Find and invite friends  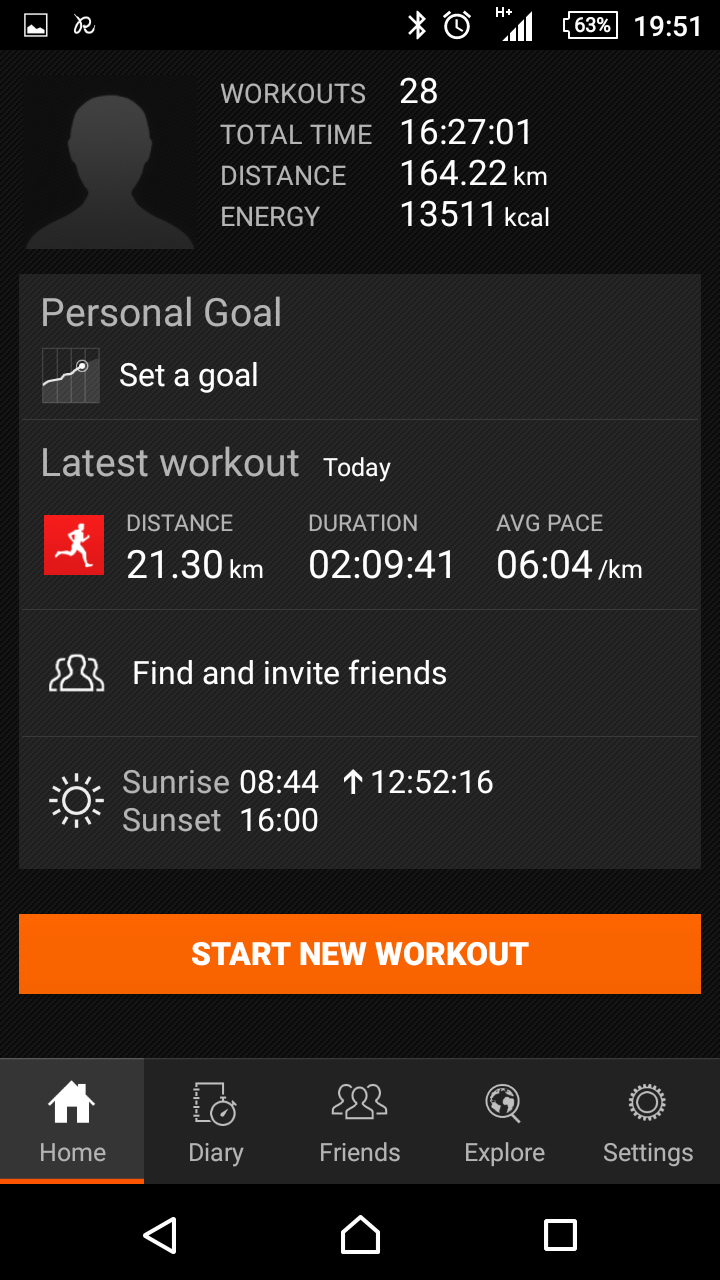tap(289, 673)
